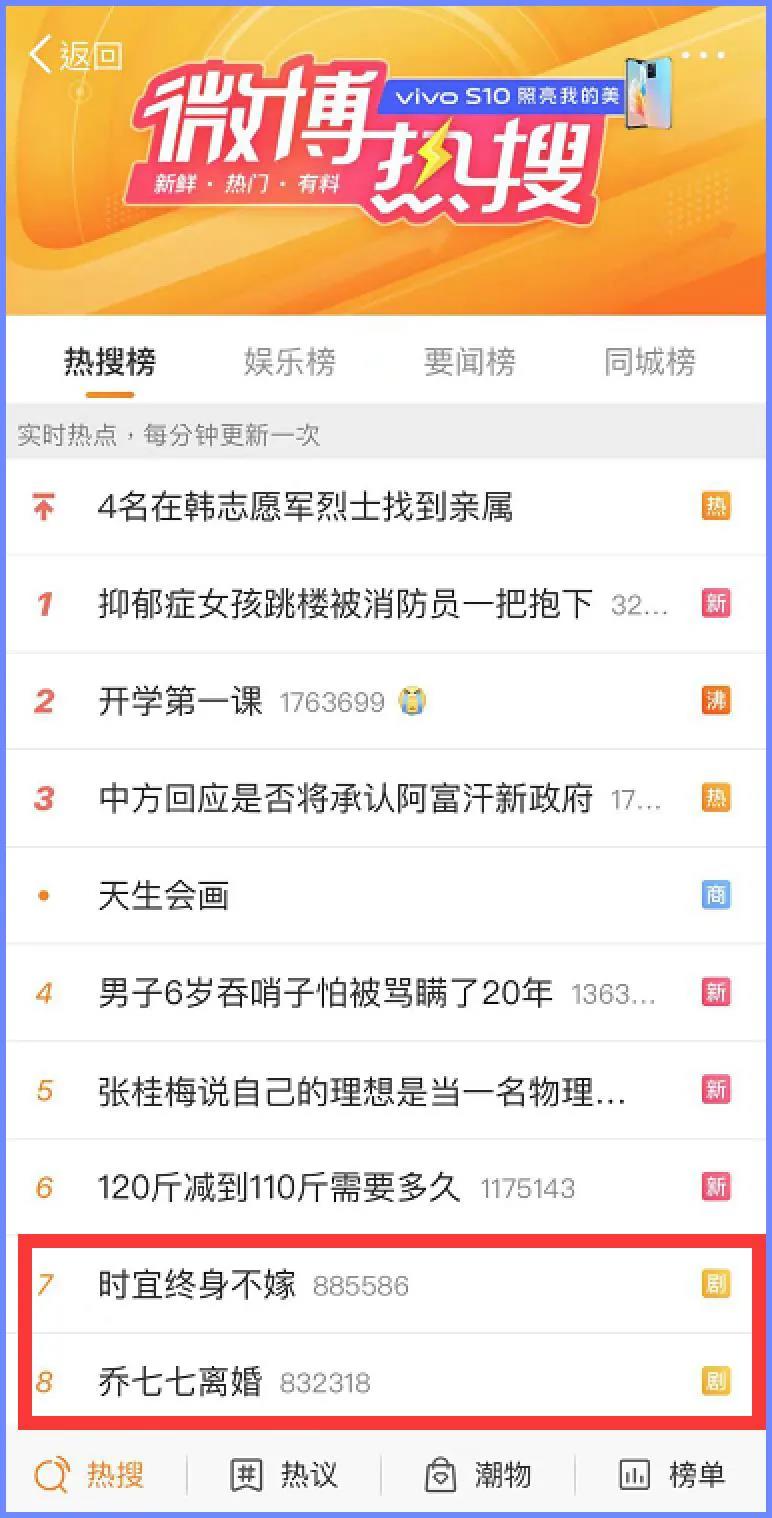The width and height of the screenshot is (772, 1518).
Task: Select the 热搜榜 tab
Action: 110,362
